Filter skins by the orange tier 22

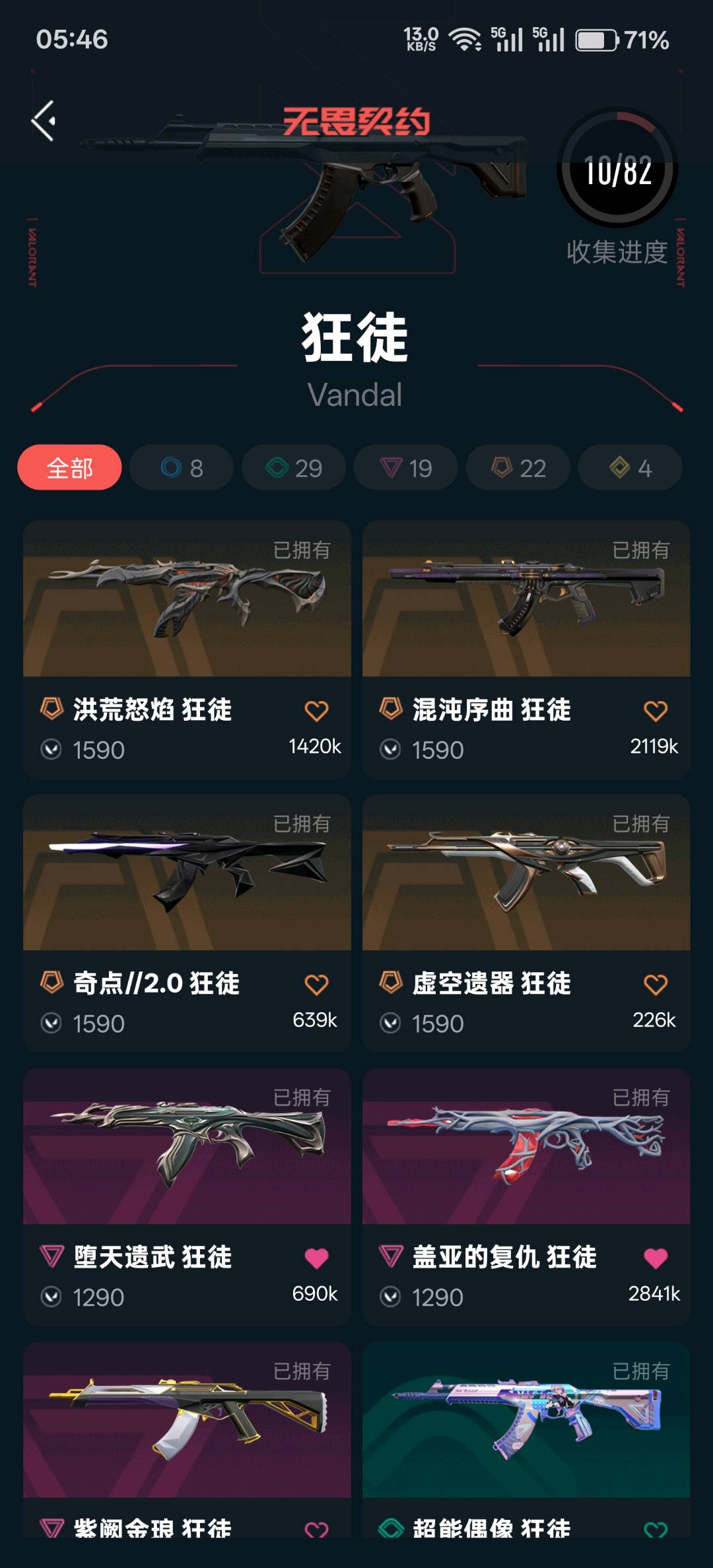pyautogui.click(x=518, y=468)
